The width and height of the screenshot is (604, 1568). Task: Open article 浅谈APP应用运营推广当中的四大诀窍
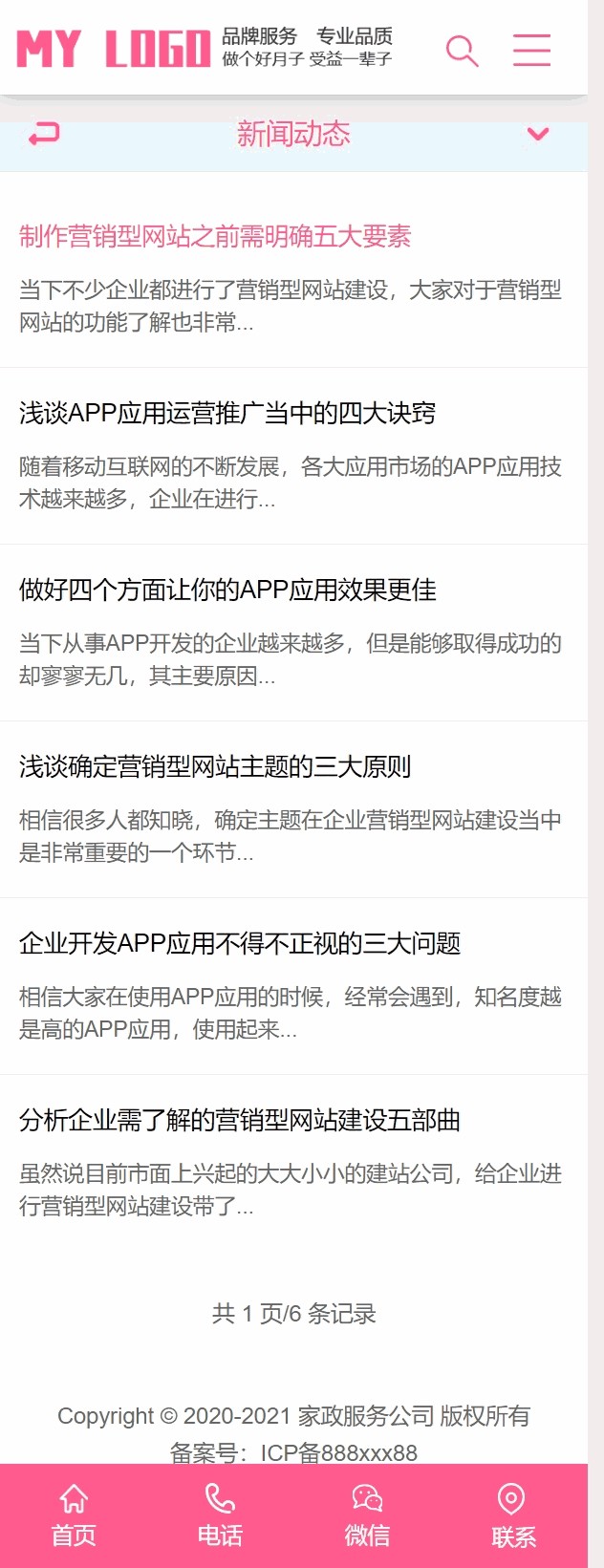click(x=227, y=413)
